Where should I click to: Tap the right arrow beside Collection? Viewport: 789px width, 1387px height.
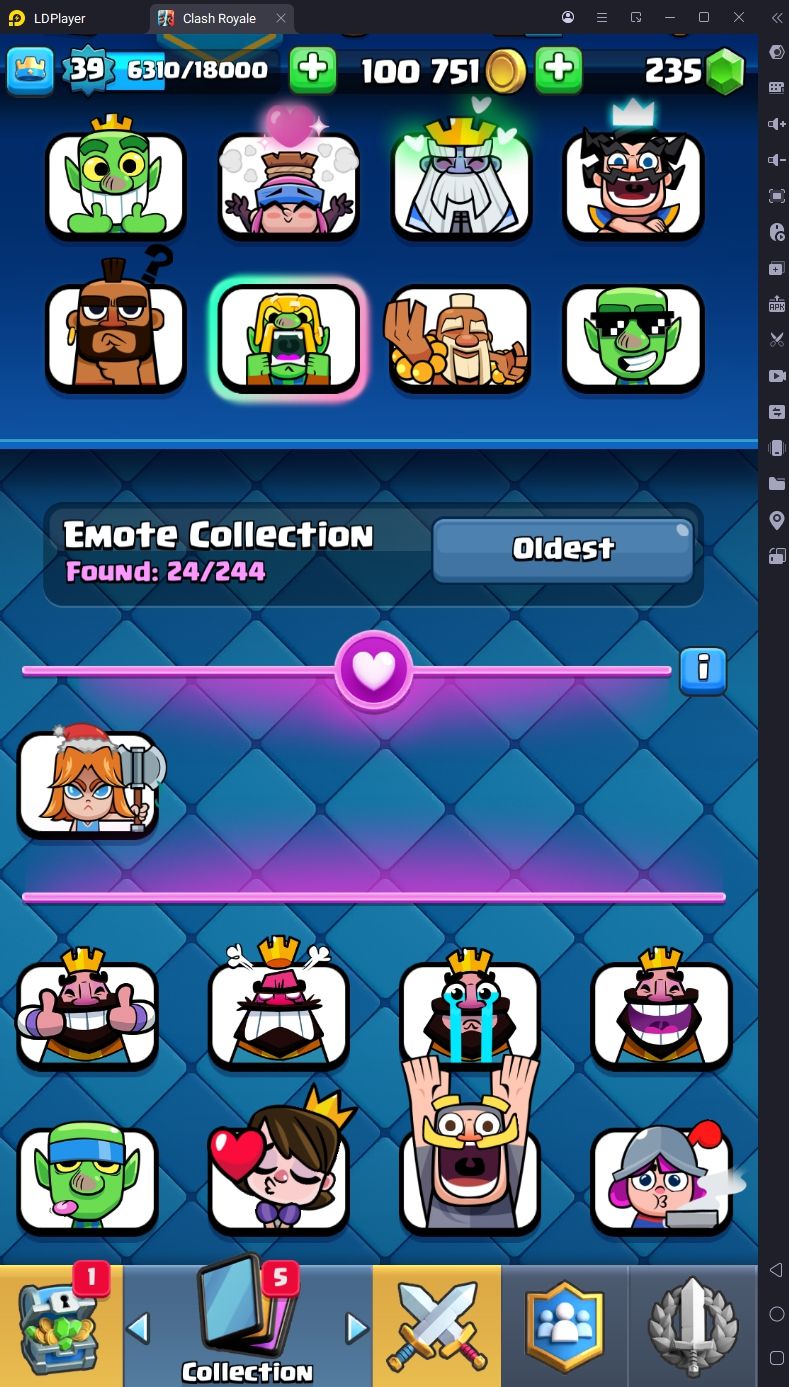356,1328
